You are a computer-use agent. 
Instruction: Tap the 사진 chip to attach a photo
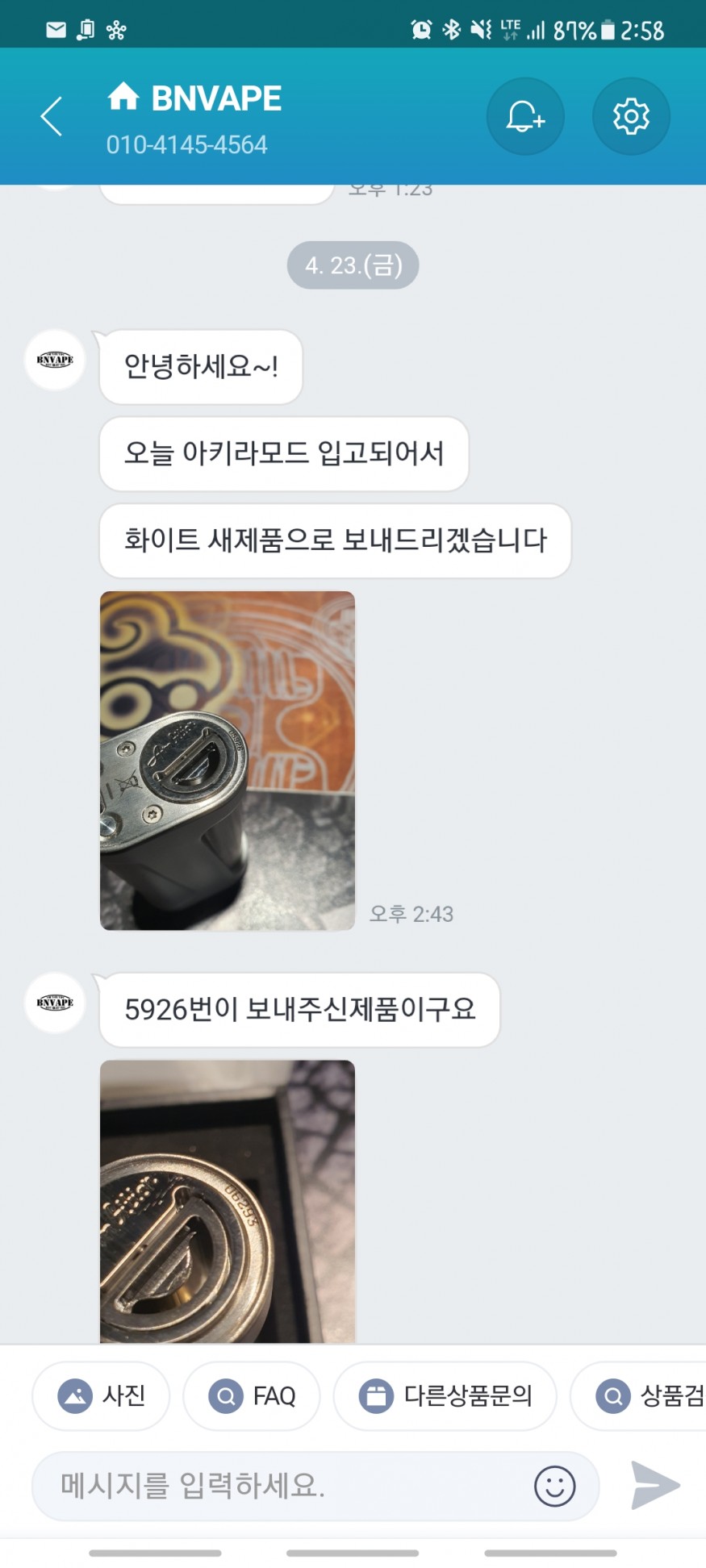[x=101, y=1395]
